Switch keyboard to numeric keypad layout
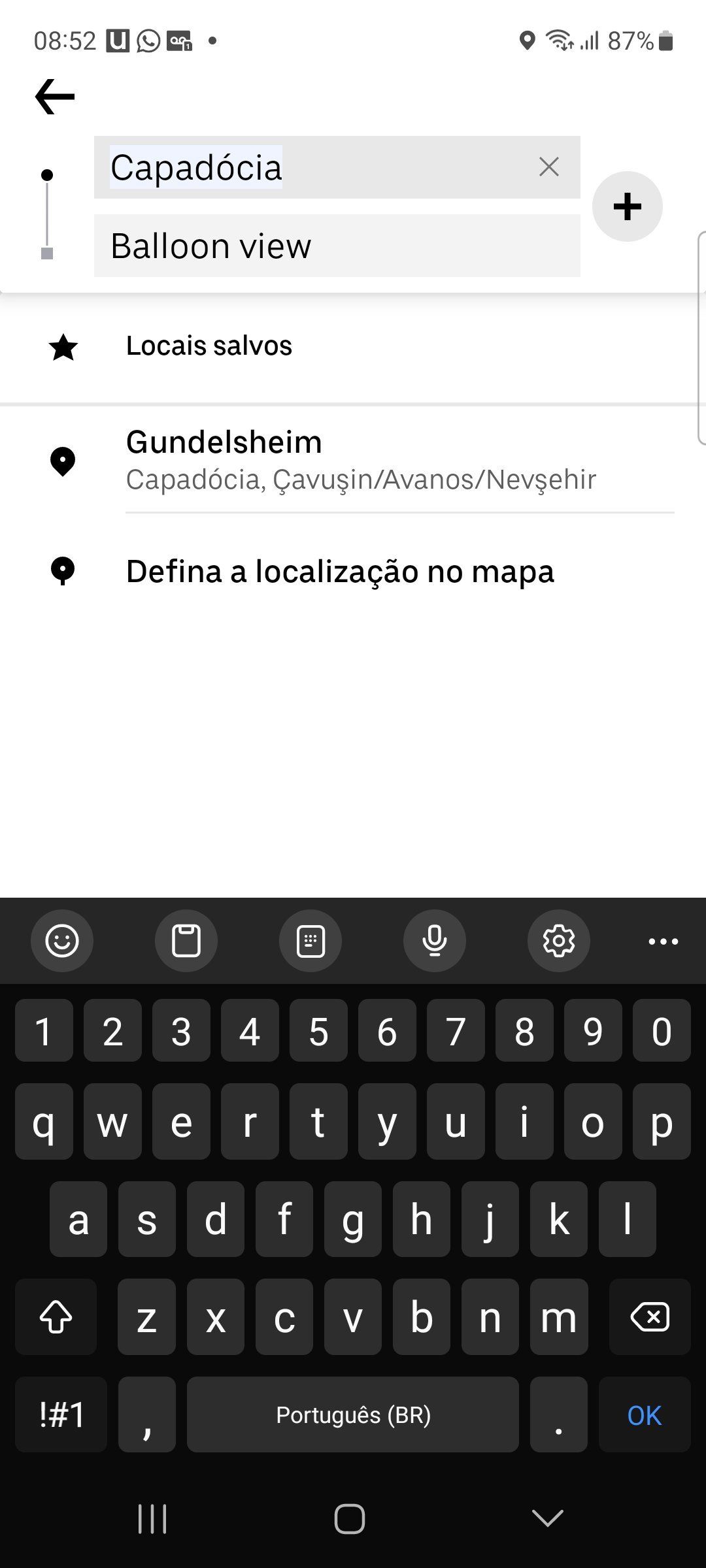706x1568 pixels. (x=311, y=941)
